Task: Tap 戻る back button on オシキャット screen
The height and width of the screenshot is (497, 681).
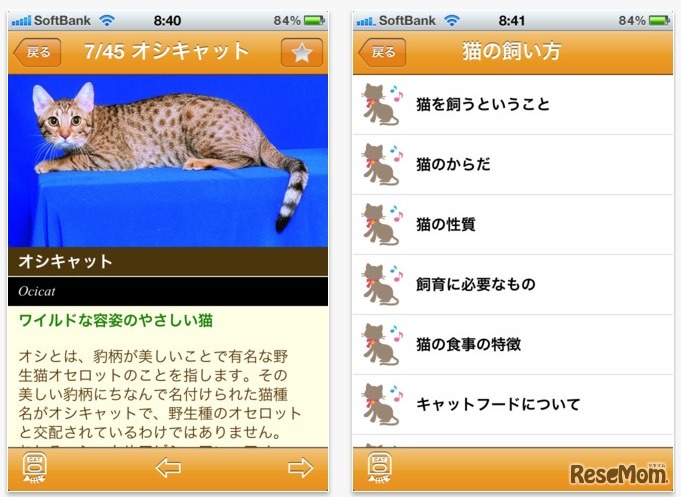Action: [37, 52]
